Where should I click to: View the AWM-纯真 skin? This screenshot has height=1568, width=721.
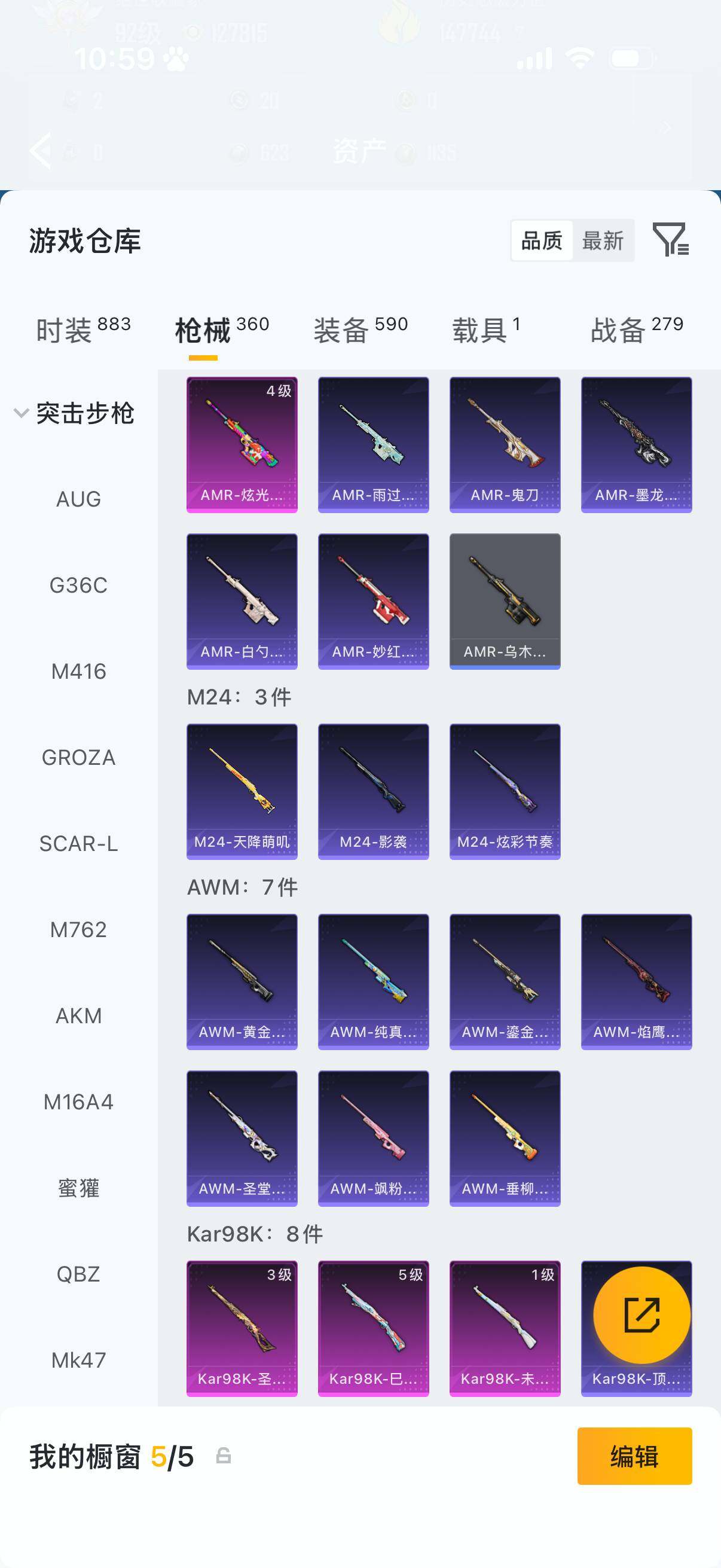[373, 981]
